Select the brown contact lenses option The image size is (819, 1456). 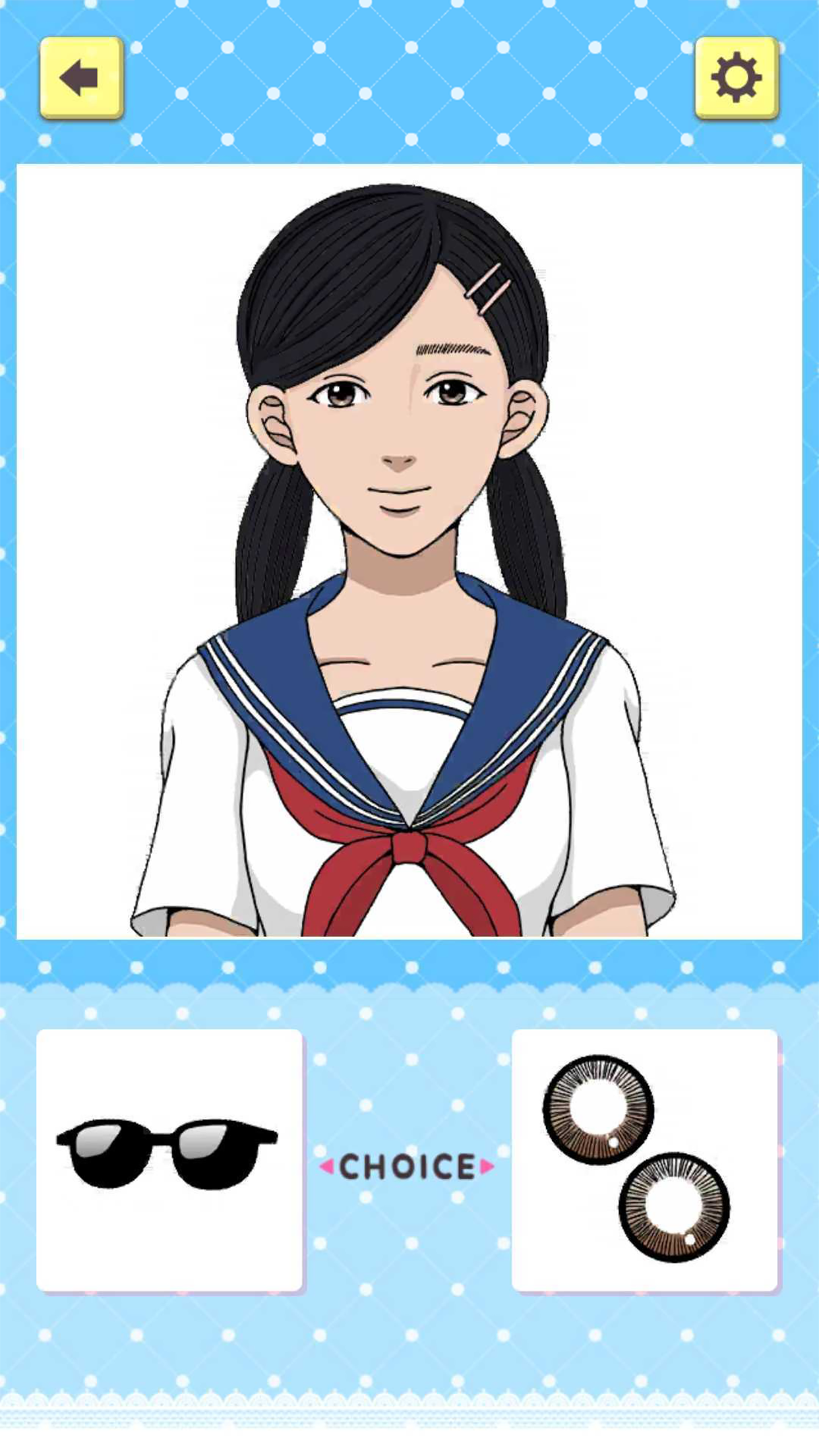coord(644,1159)
